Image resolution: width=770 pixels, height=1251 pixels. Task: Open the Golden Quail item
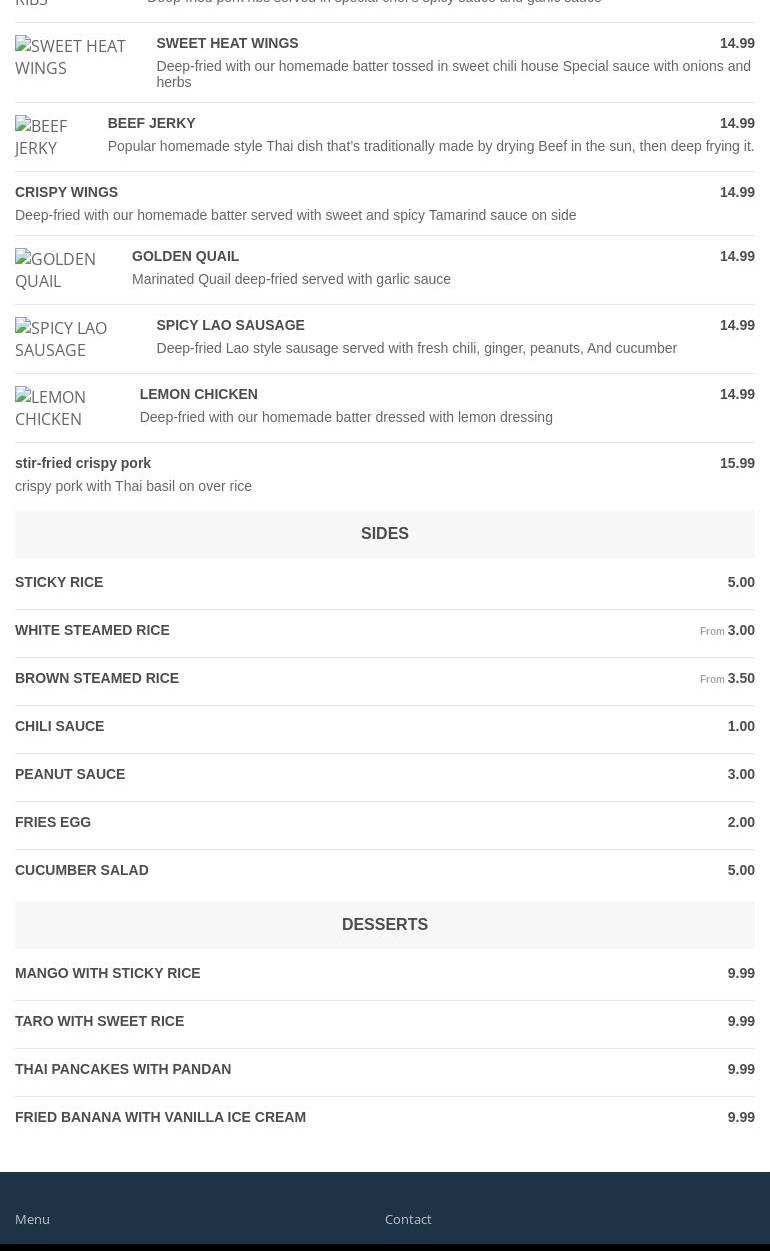185,256
